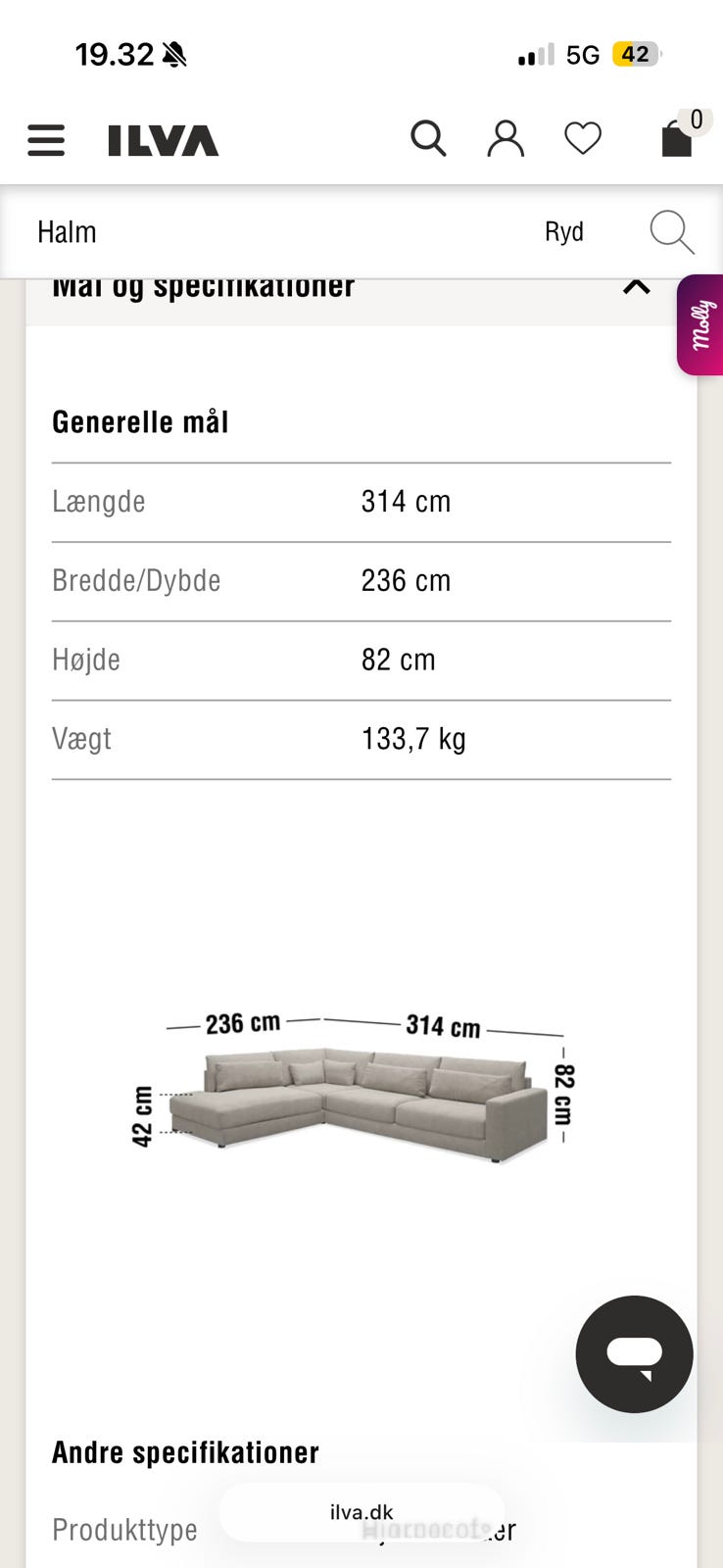Open the shopping basket icon
This screenshot has height=1568, width=723.
674,140
